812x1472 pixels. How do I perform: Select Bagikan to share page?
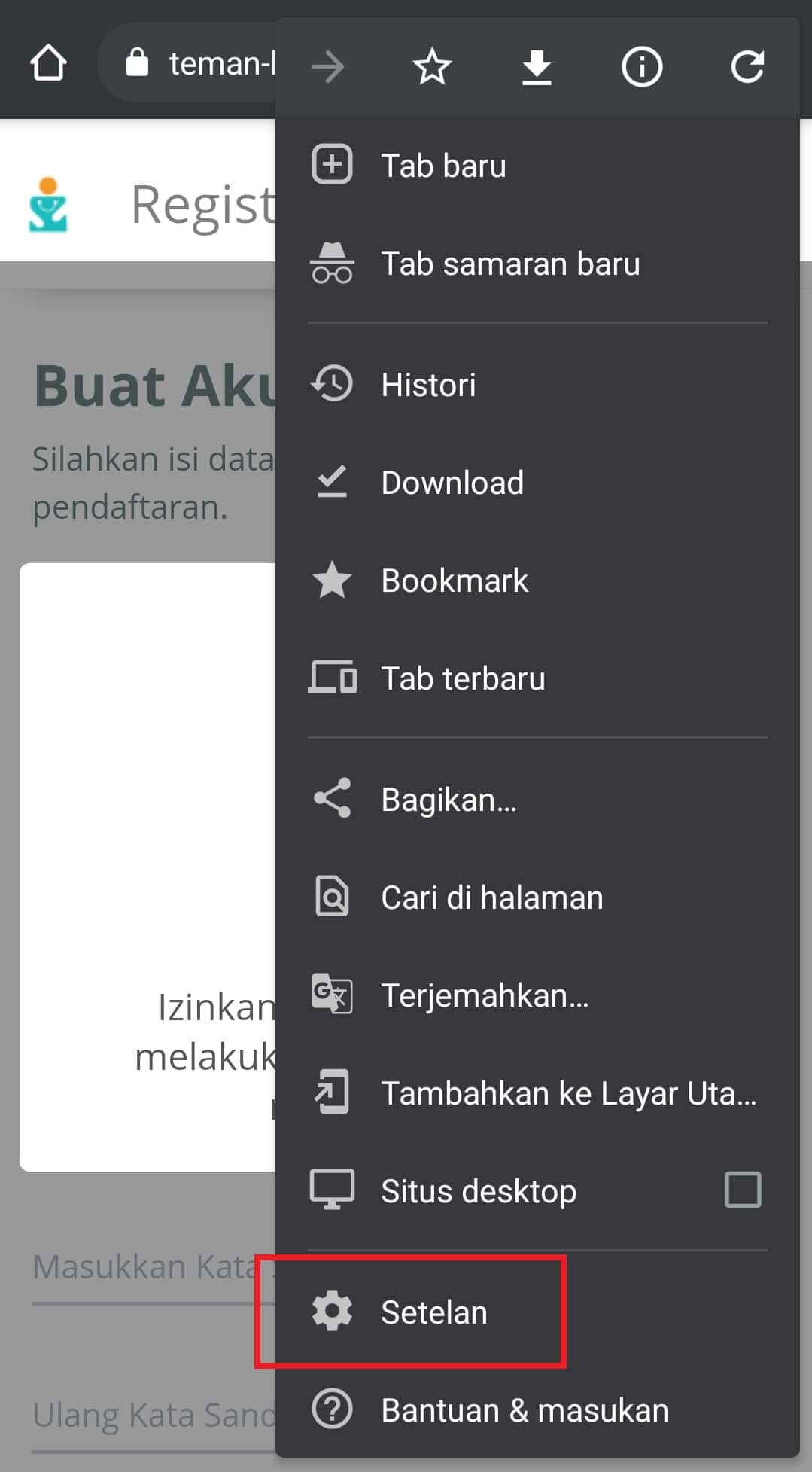tap(448, 800)
